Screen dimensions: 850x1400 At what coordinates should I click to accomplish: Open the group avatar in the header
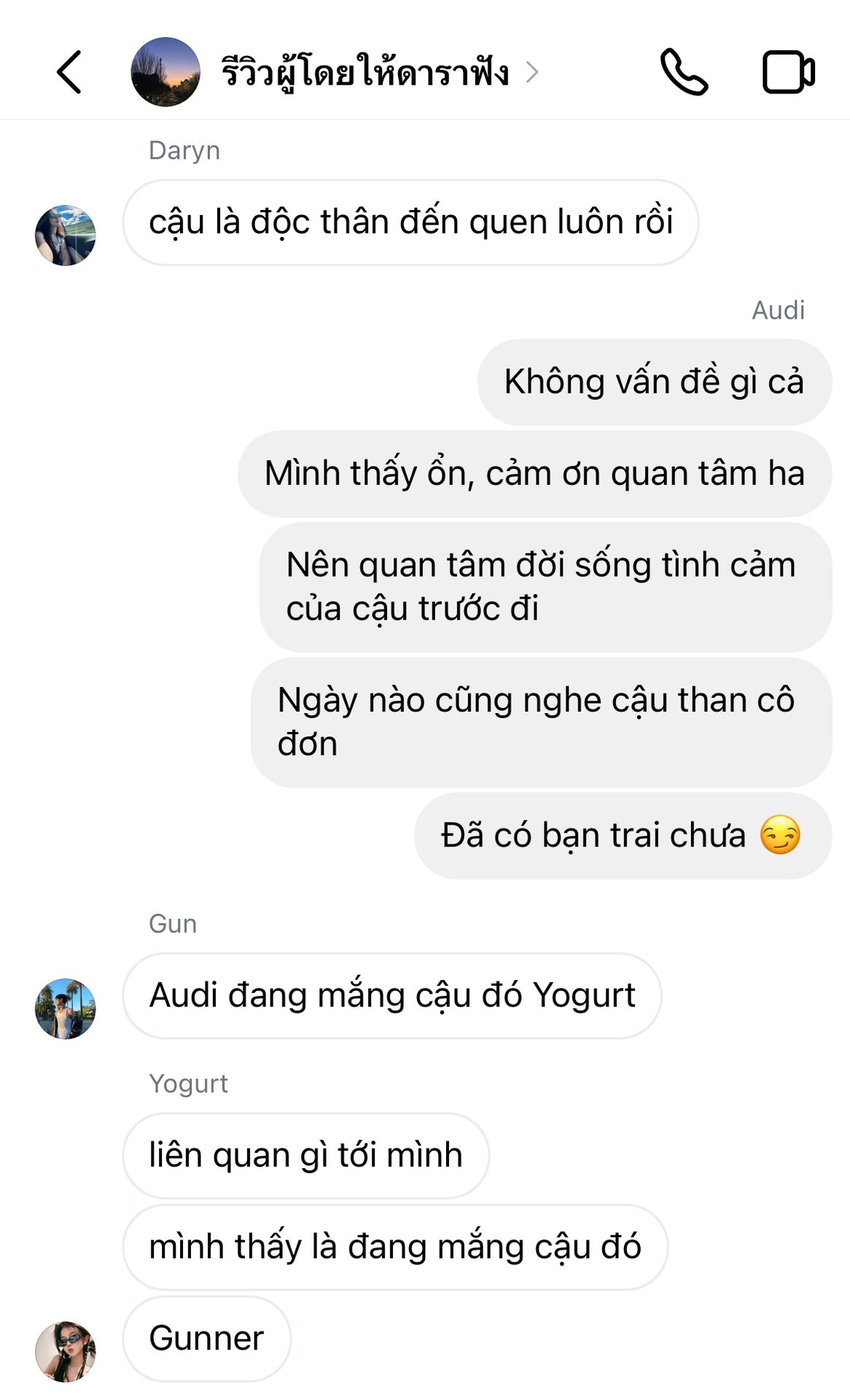point(165,72)
